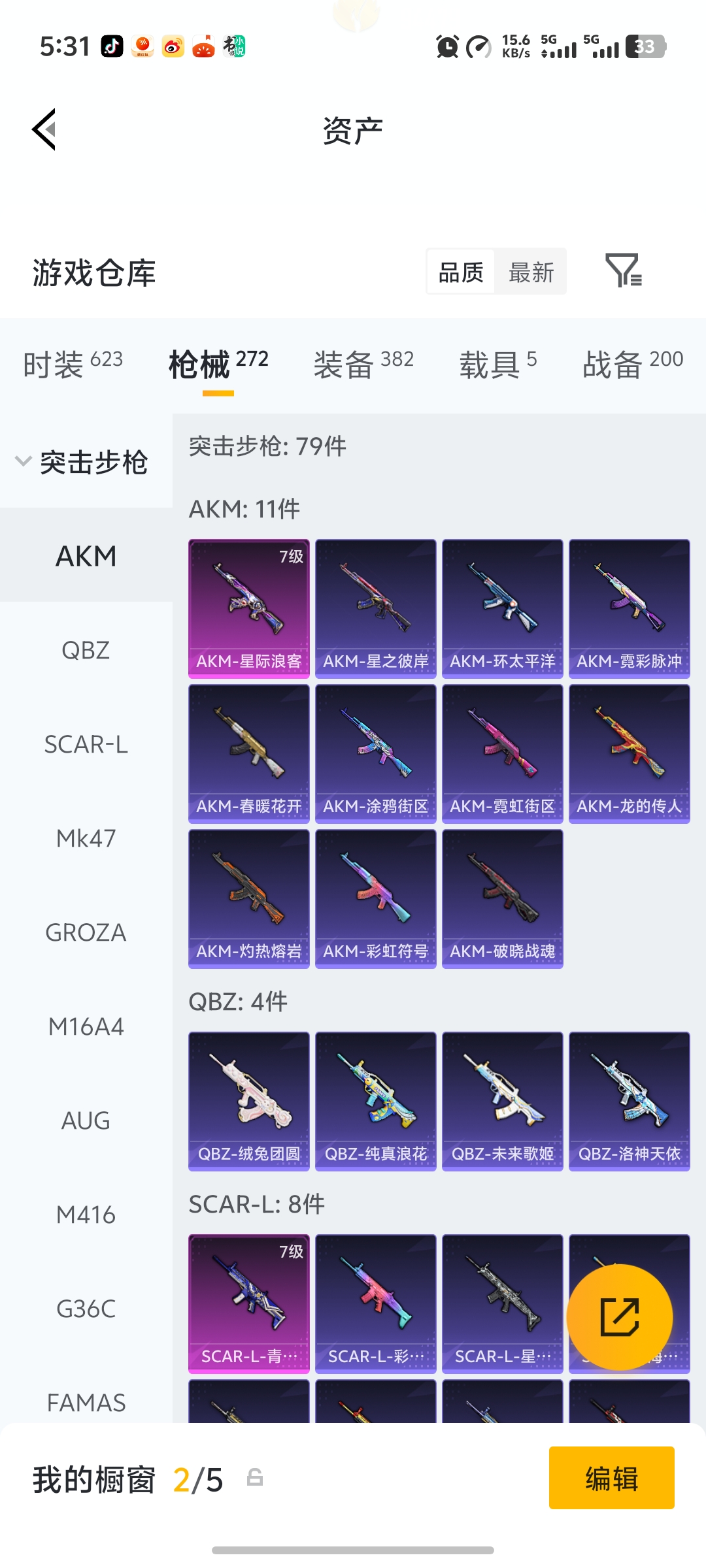
Task: Select GROZA in the weapon sidebar
Action: tap(86, 932)
